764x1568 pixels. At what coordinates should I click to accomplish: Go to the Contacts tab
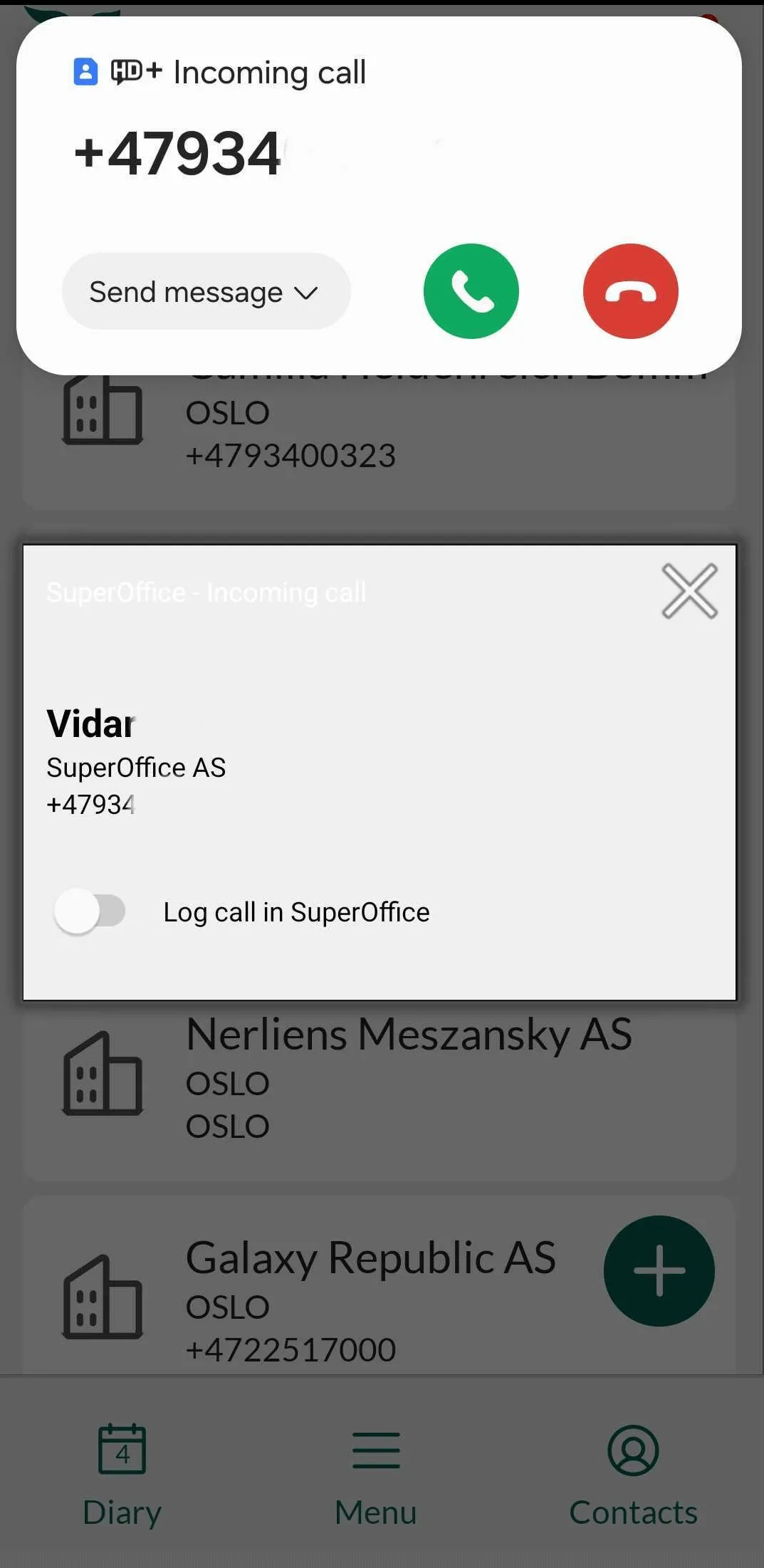(633, 1474)
